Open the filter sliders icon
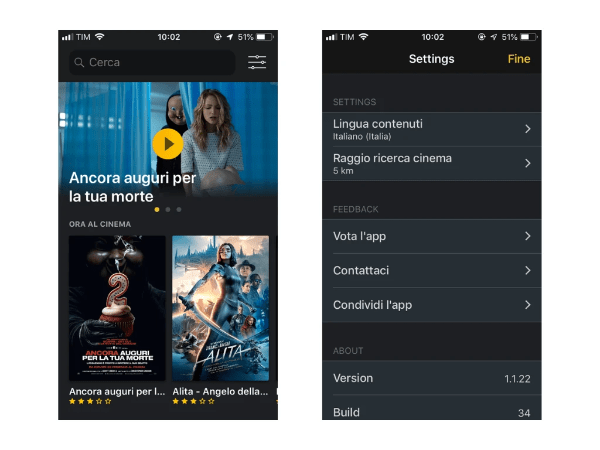 coord(258,62)
